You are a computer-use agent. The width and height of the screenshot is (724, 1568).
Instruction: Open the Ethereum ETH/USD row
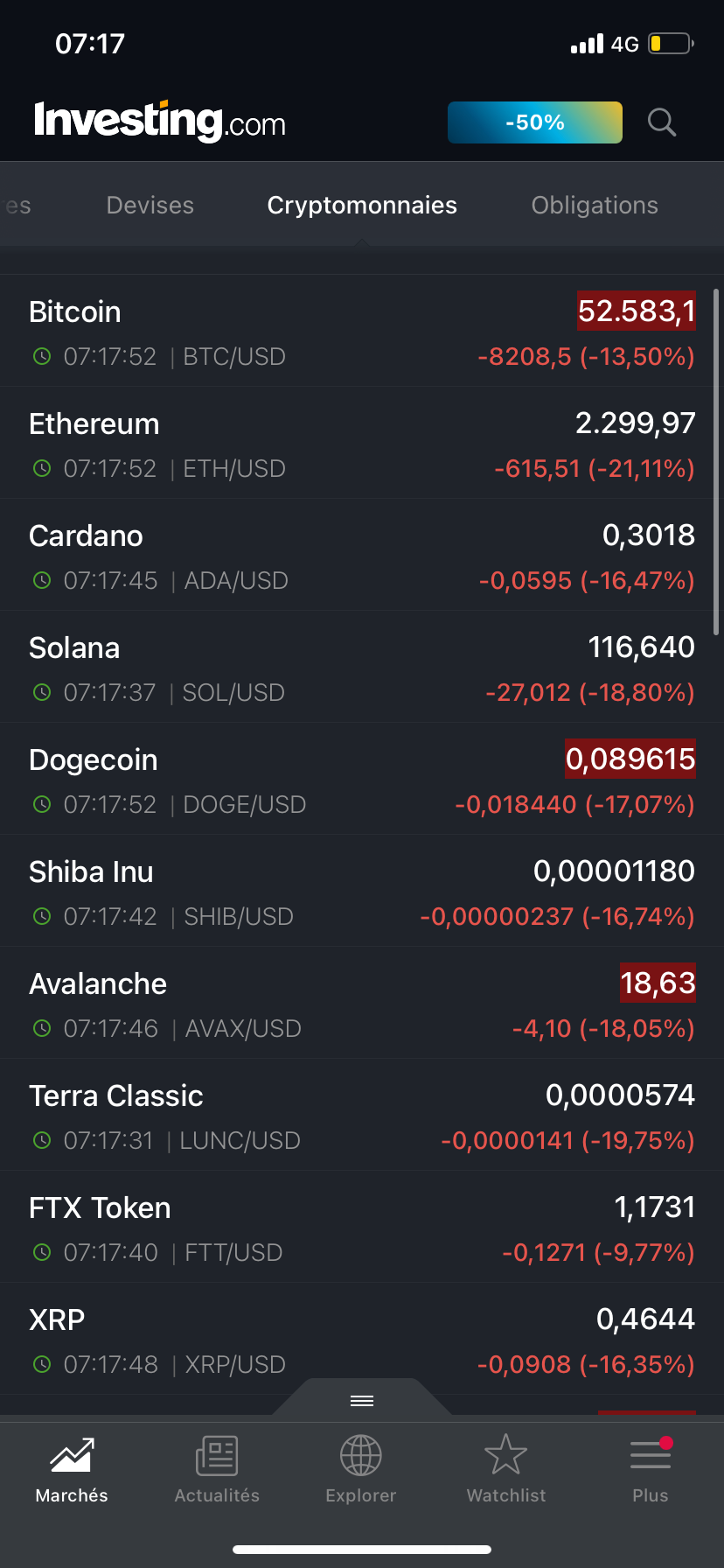click(362, 443)
